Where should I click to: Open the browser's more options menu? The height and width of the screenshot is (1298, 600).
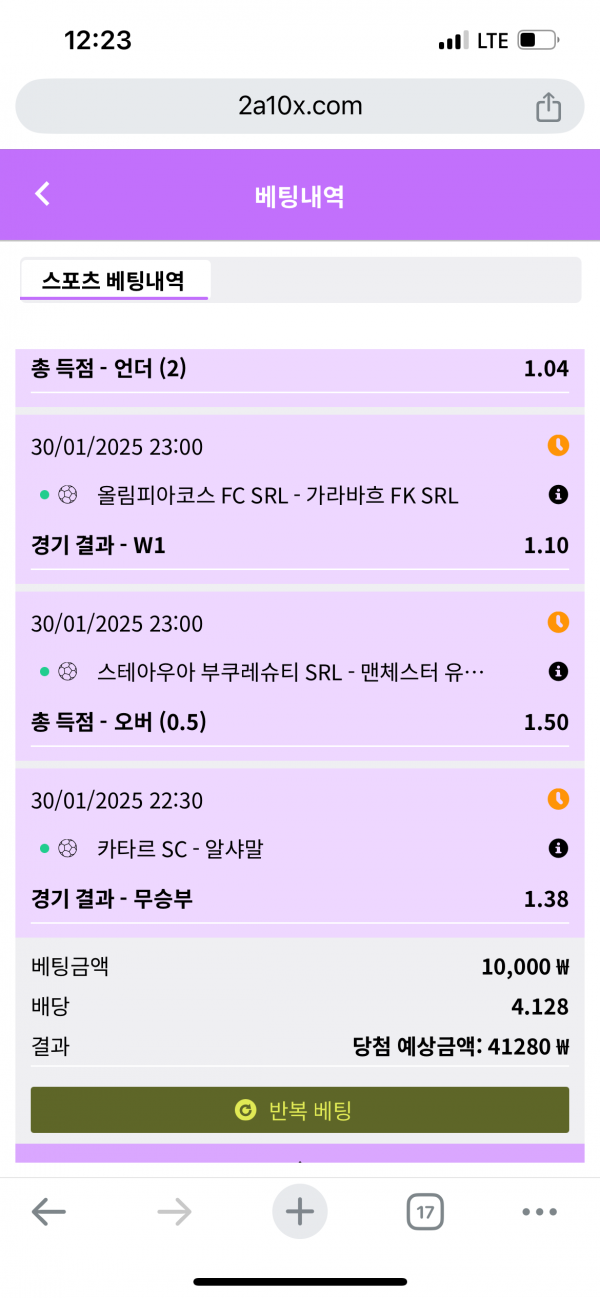click(539, 1213)
